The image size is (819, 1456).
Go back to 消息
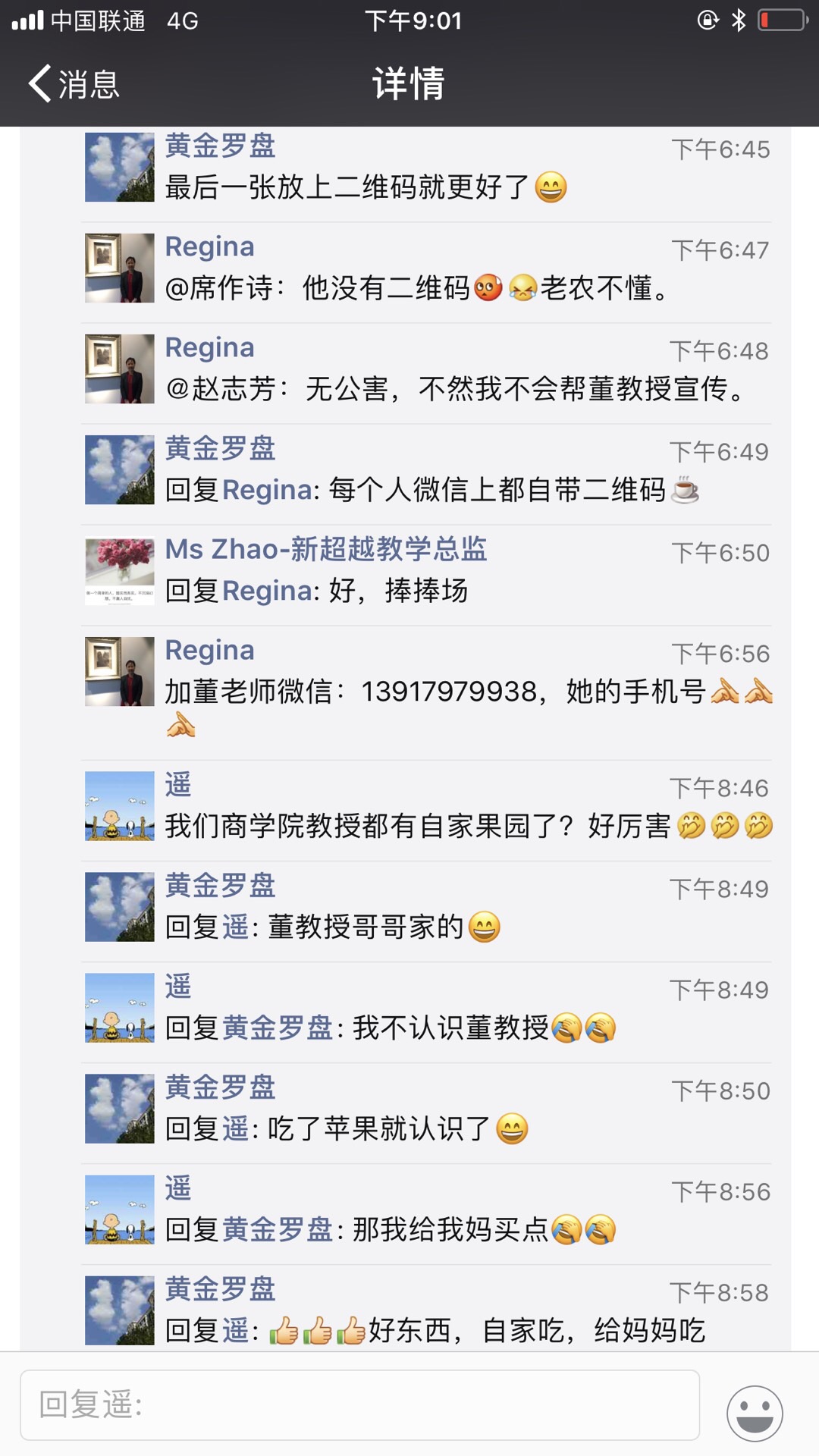[x=74, y=83]
